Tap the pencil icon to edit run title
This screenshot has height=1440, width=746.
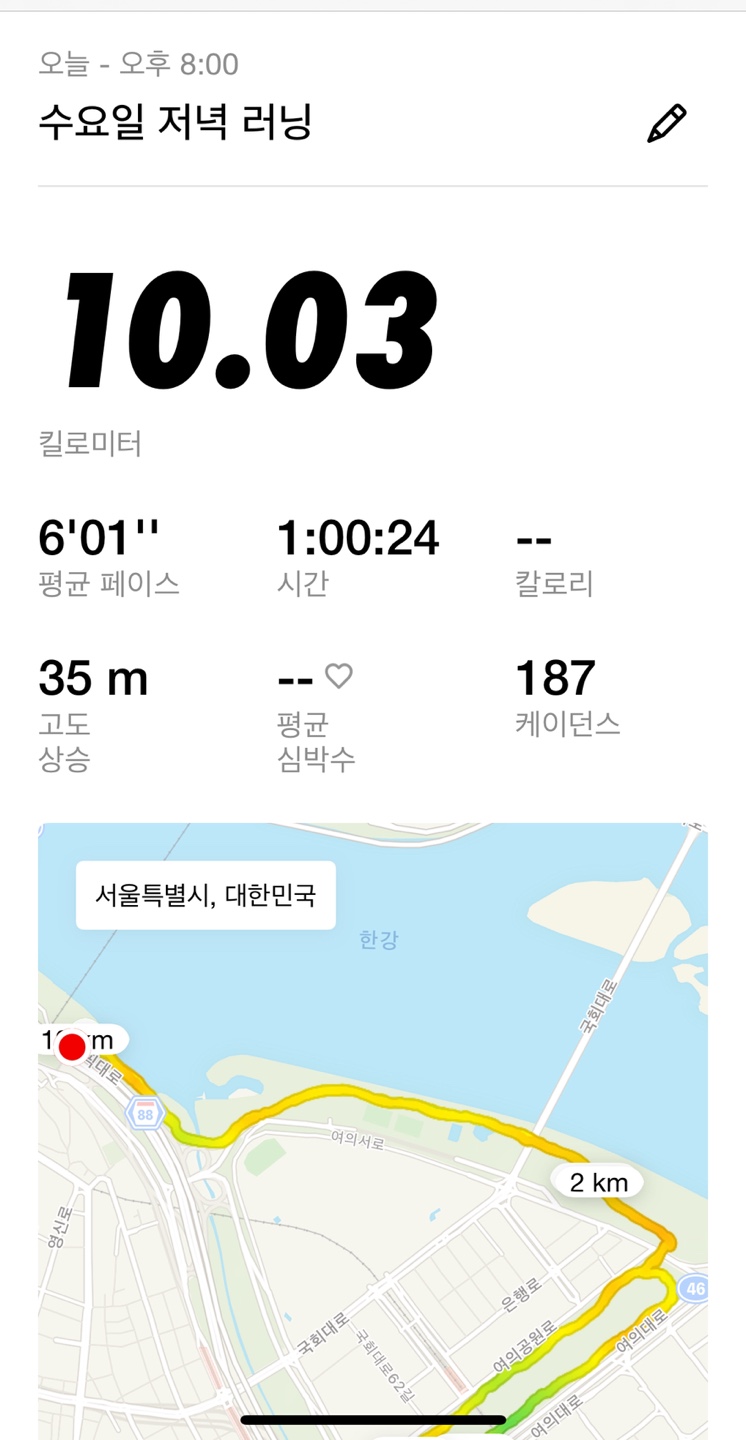(x=667, y=124)
